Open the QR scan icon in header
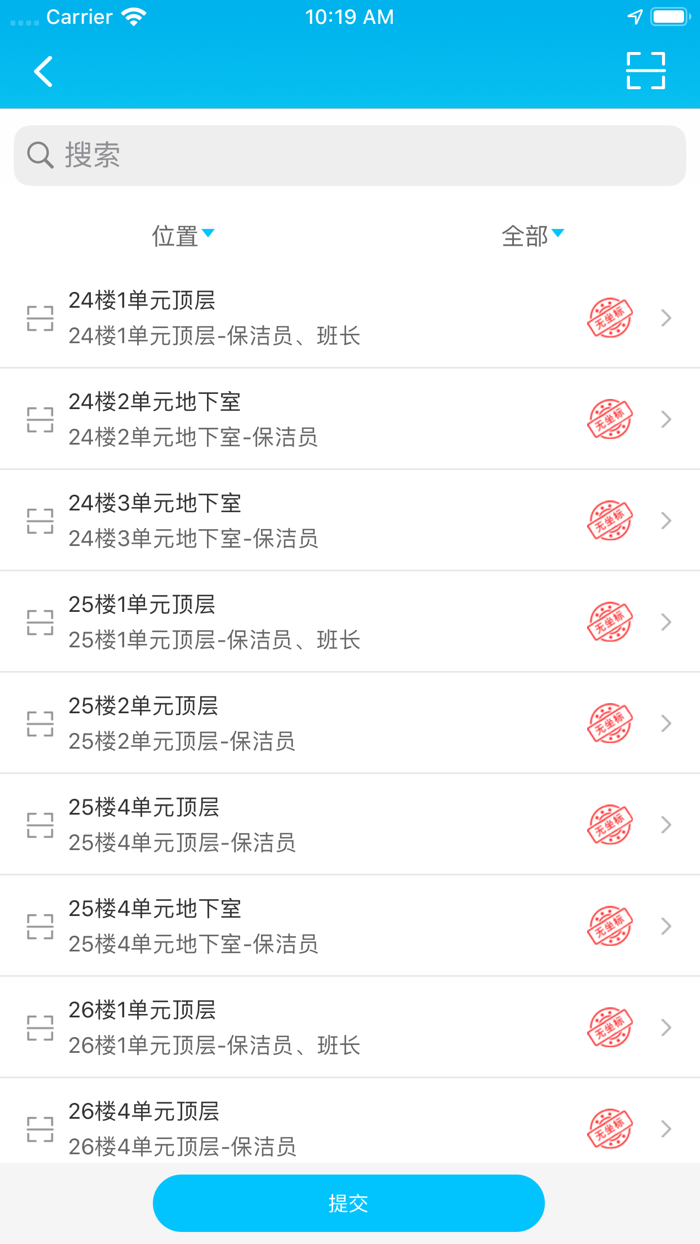The width and height of the screenshot is (700, 1244). [x=645, y=72]
